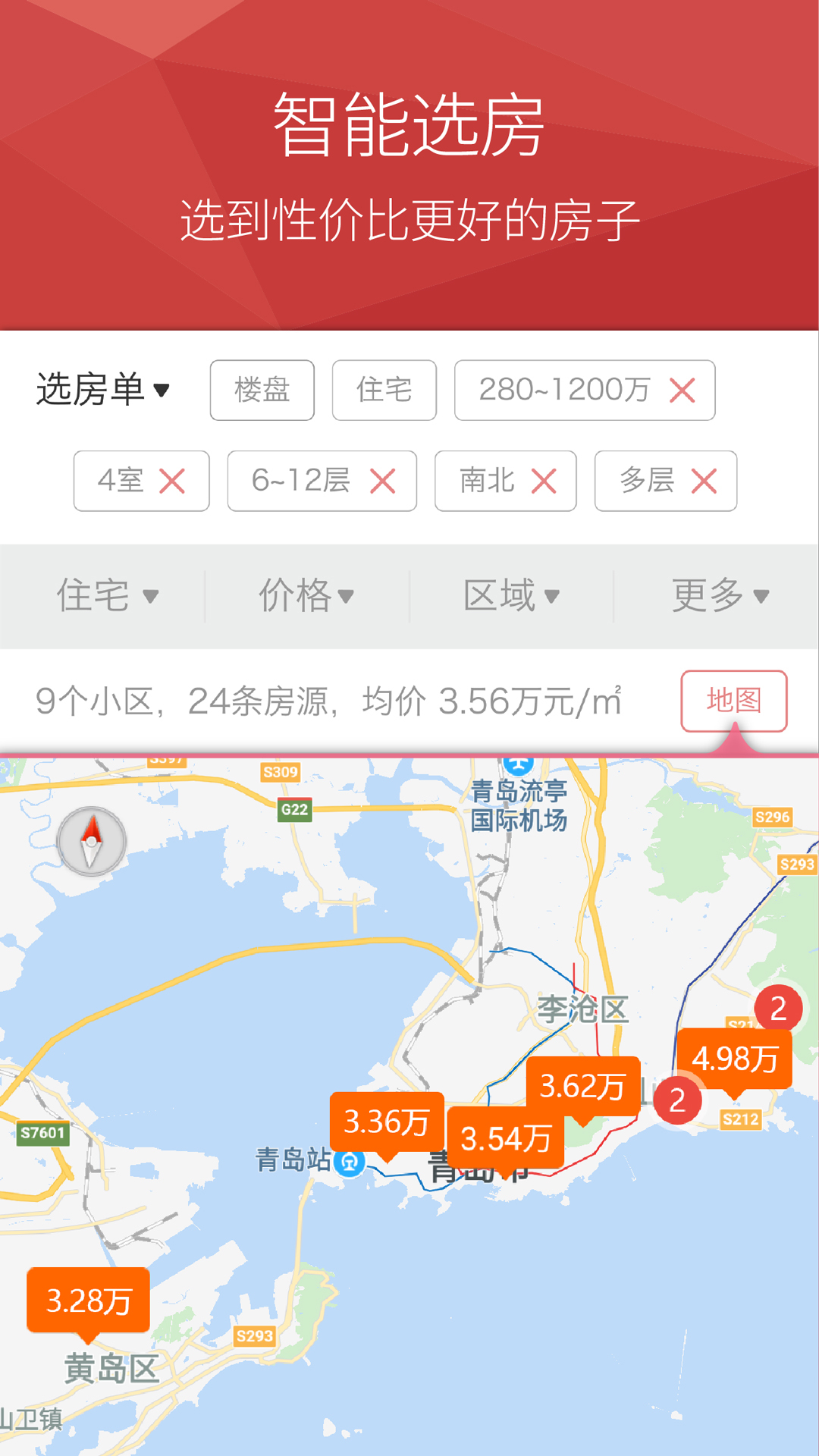Click the 地图 button
Image resolution: width=819 pixels, height=1456 pixels.
click(x=734, y=700)
